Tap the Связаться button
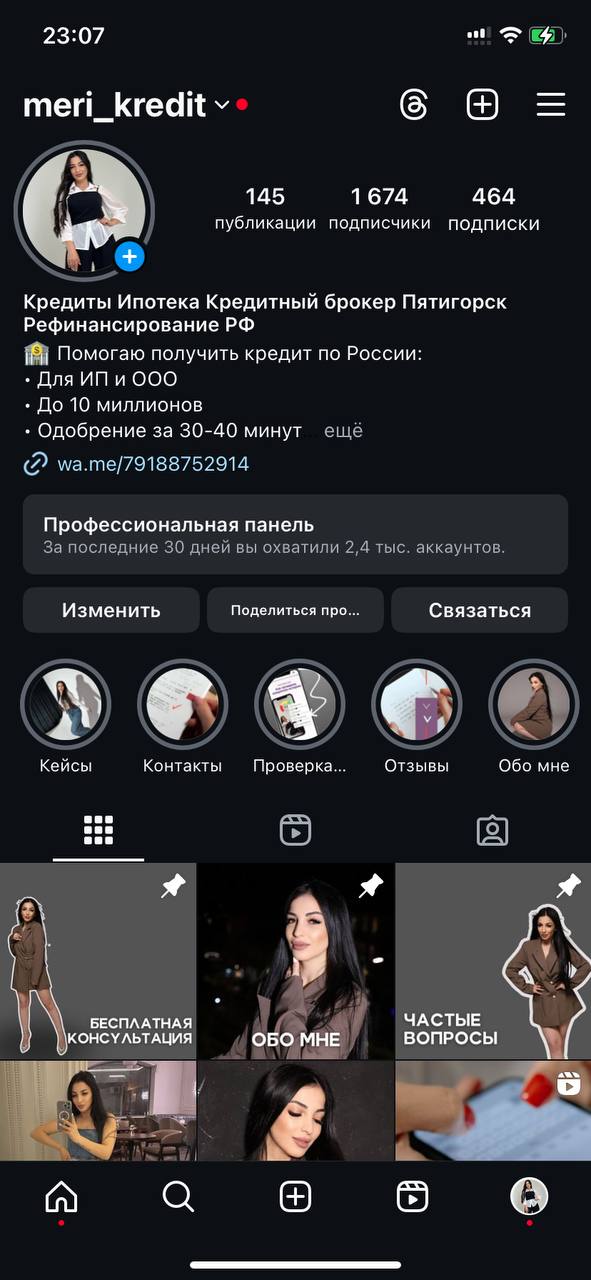The width and height of the screenshot is (591, 1280). click(480, 610)
